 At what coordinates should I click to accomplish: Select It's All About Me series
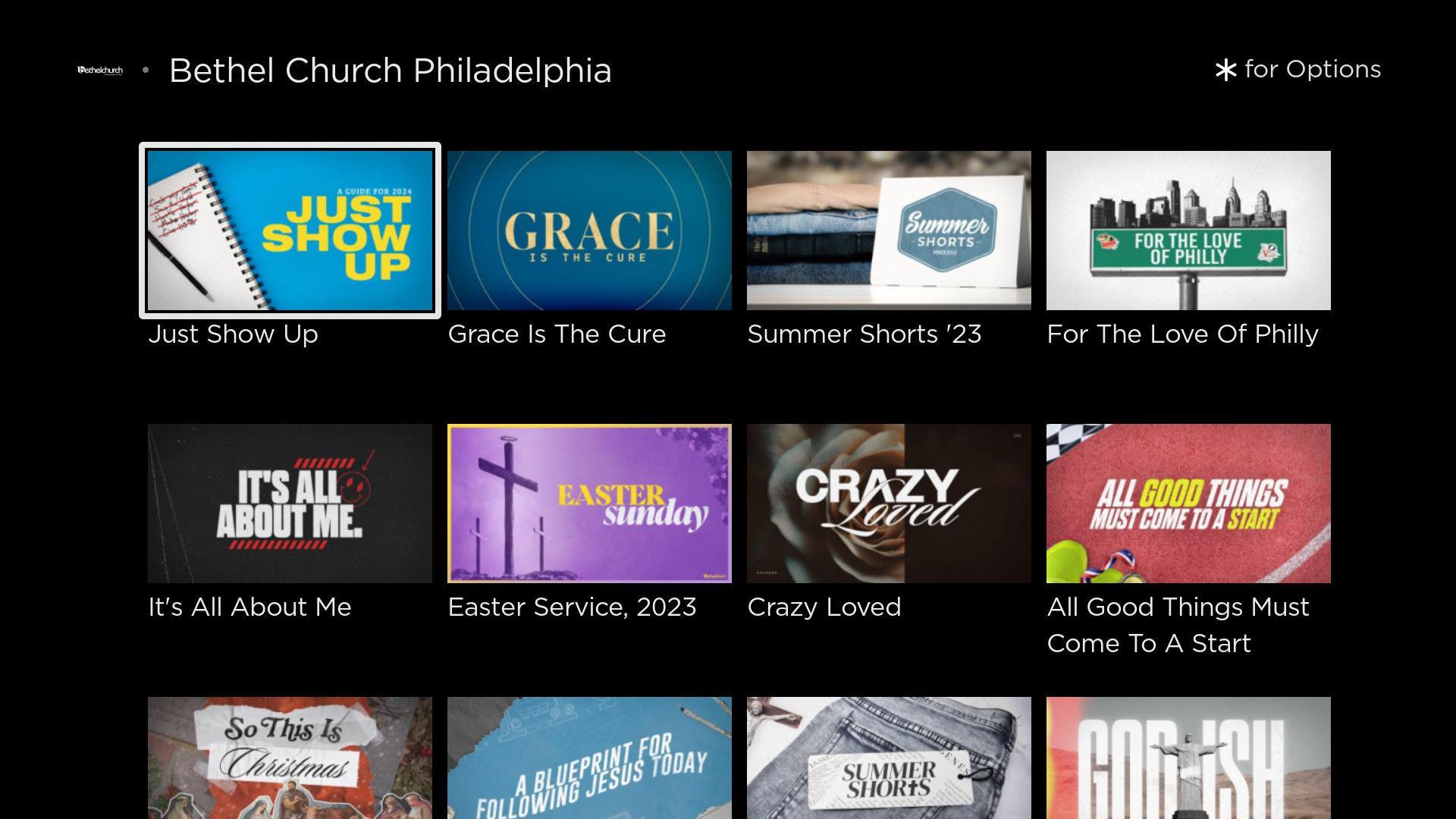click(x=290, y=504)
